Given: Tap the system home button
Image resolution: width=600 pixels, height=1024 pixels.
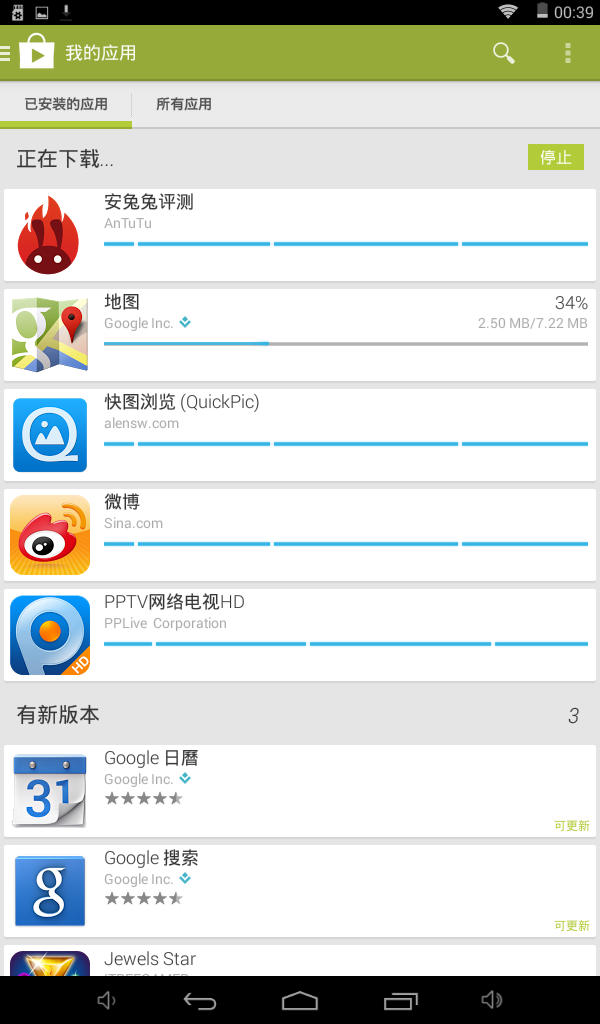Looking at the screenshot, I should click(300, 1000).
